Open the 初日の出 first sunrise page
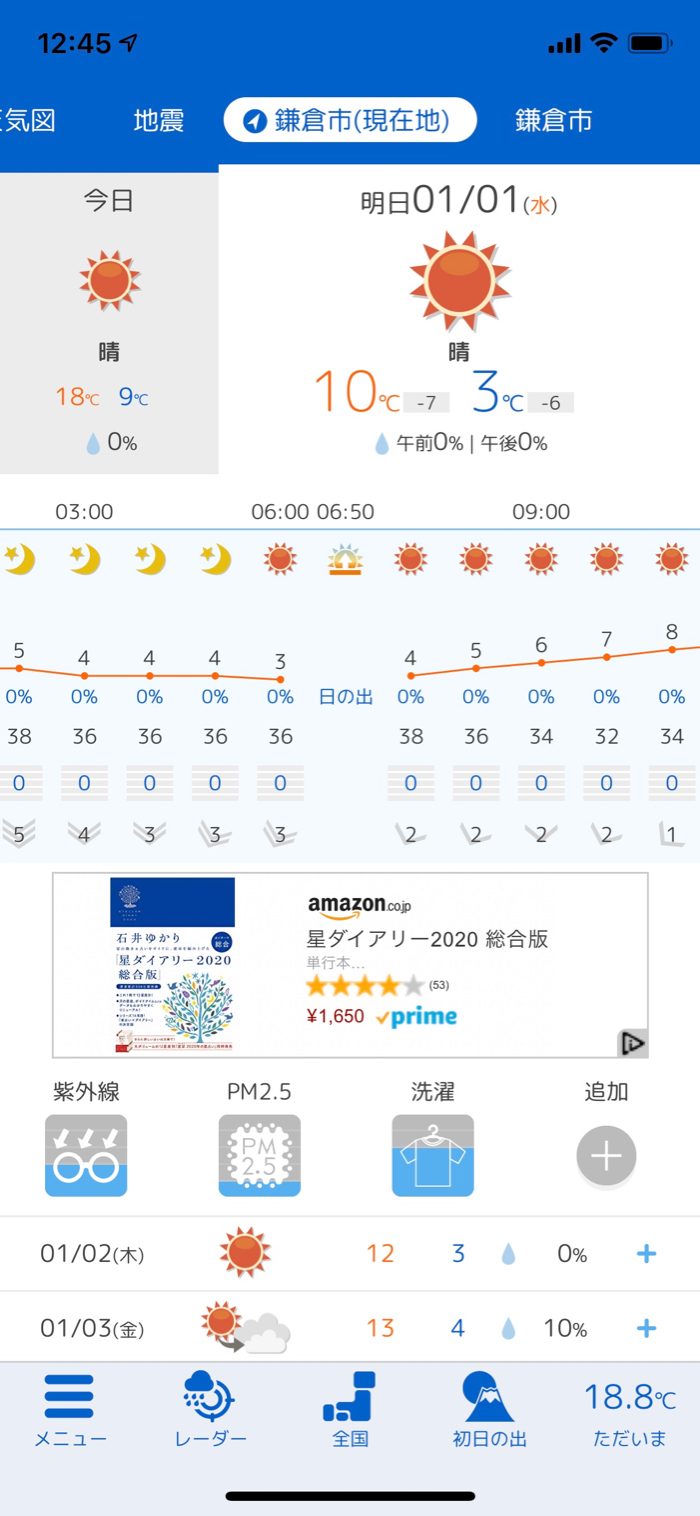The height and width of the screenshot is (1516, 700). [489, 1411]
